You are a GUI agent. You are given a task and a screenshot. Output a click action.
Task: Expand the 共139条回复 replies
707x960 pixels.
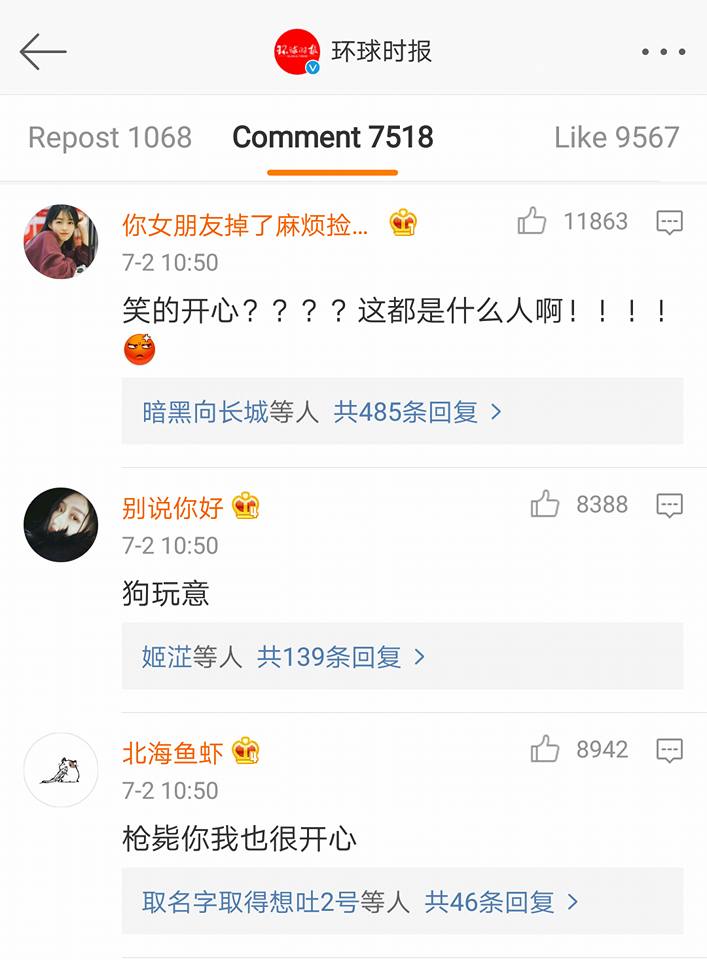point(341,656)
